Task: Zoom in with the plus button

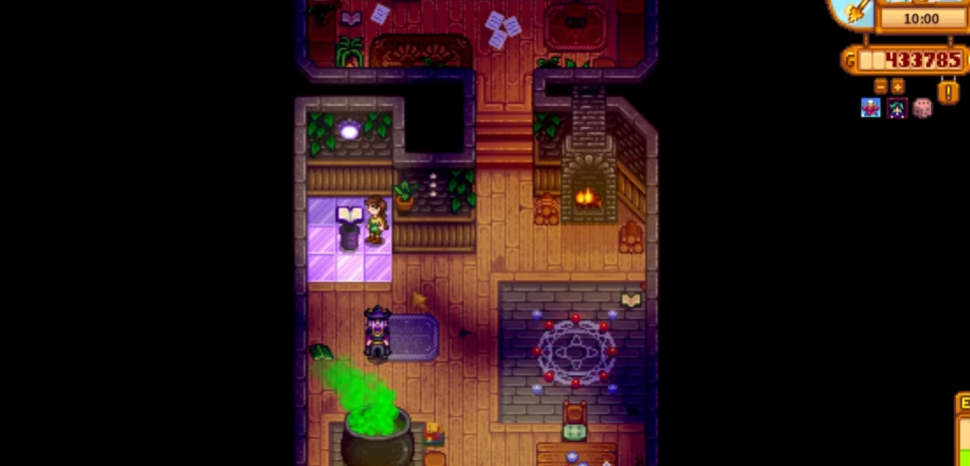Action: 897,87
